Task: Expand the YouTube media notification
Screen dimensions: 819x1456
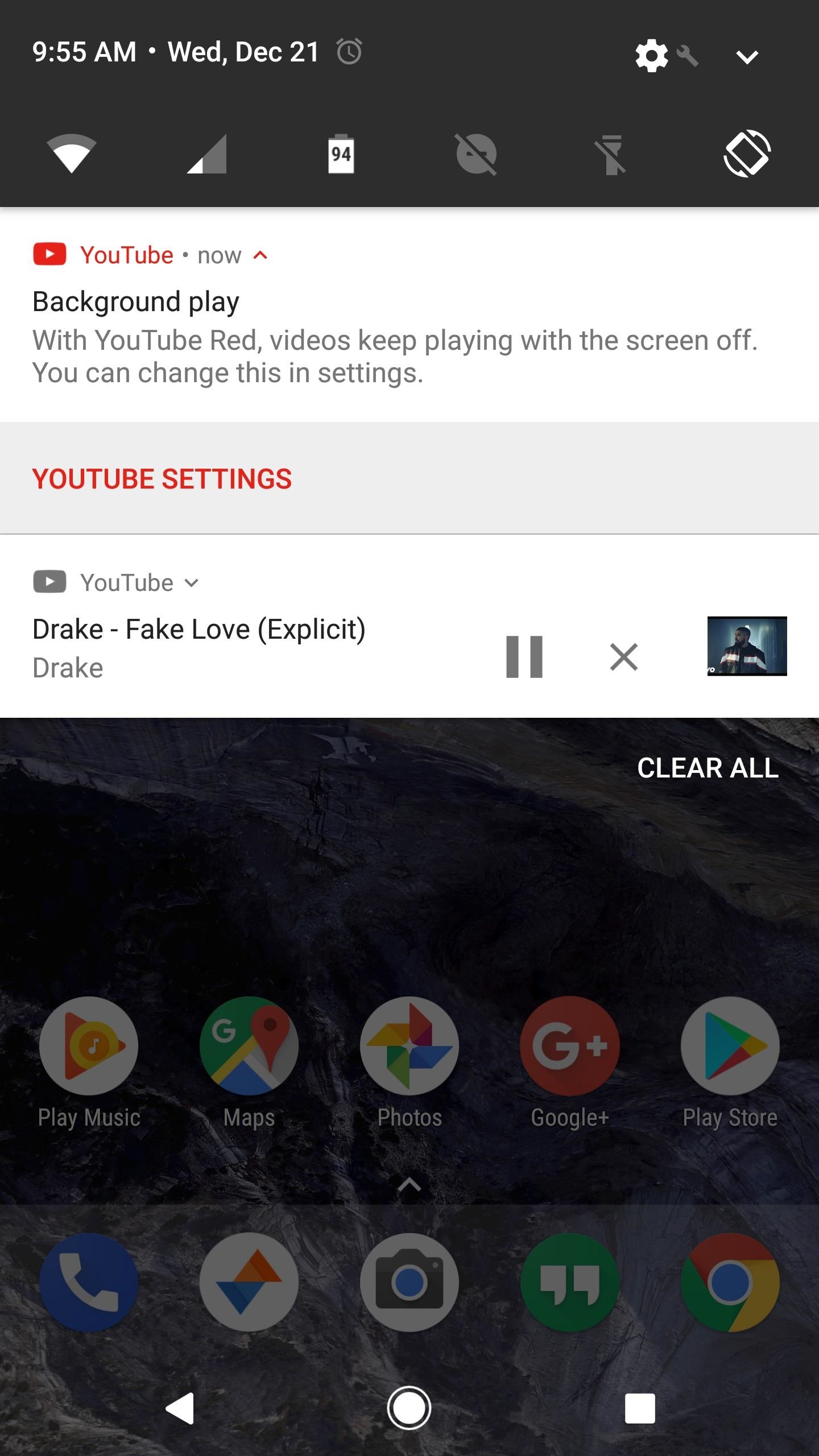Action: [x=192, y=583]
